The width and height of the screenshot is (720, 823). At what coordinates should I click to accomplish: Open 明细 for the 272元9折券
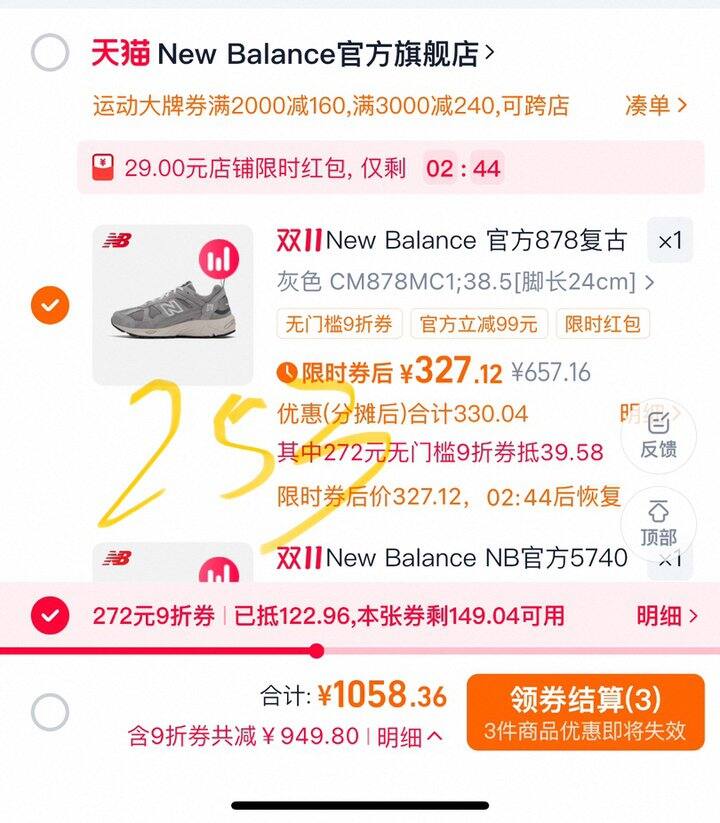click(x=666, y=616)
